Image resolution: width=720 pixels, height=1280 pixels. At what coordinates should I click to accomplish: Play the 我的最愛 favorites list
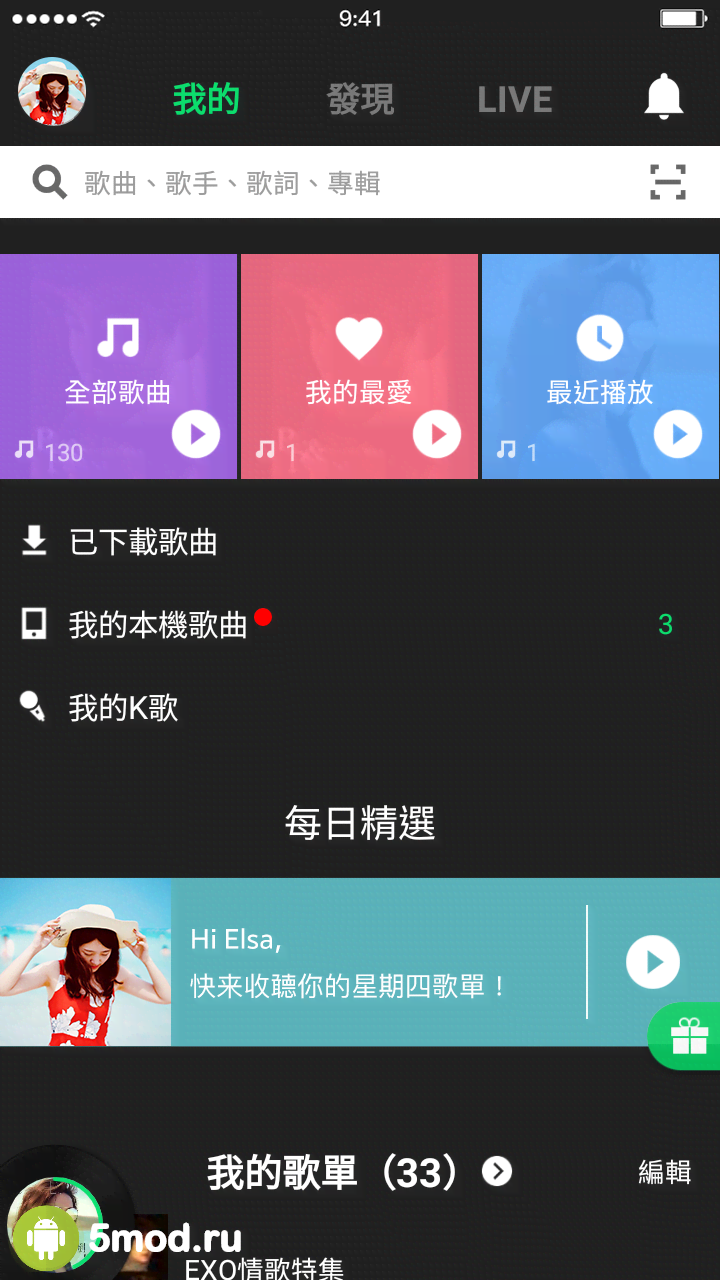pos(437,435)
